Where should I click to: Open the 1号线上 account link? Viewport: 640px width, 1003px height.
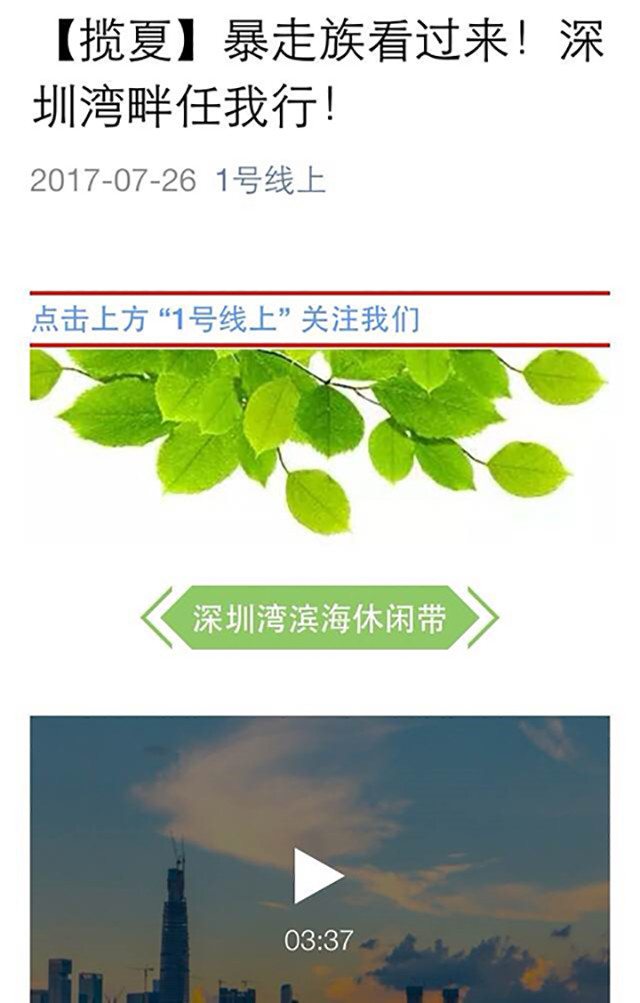(x=270, y=181)
